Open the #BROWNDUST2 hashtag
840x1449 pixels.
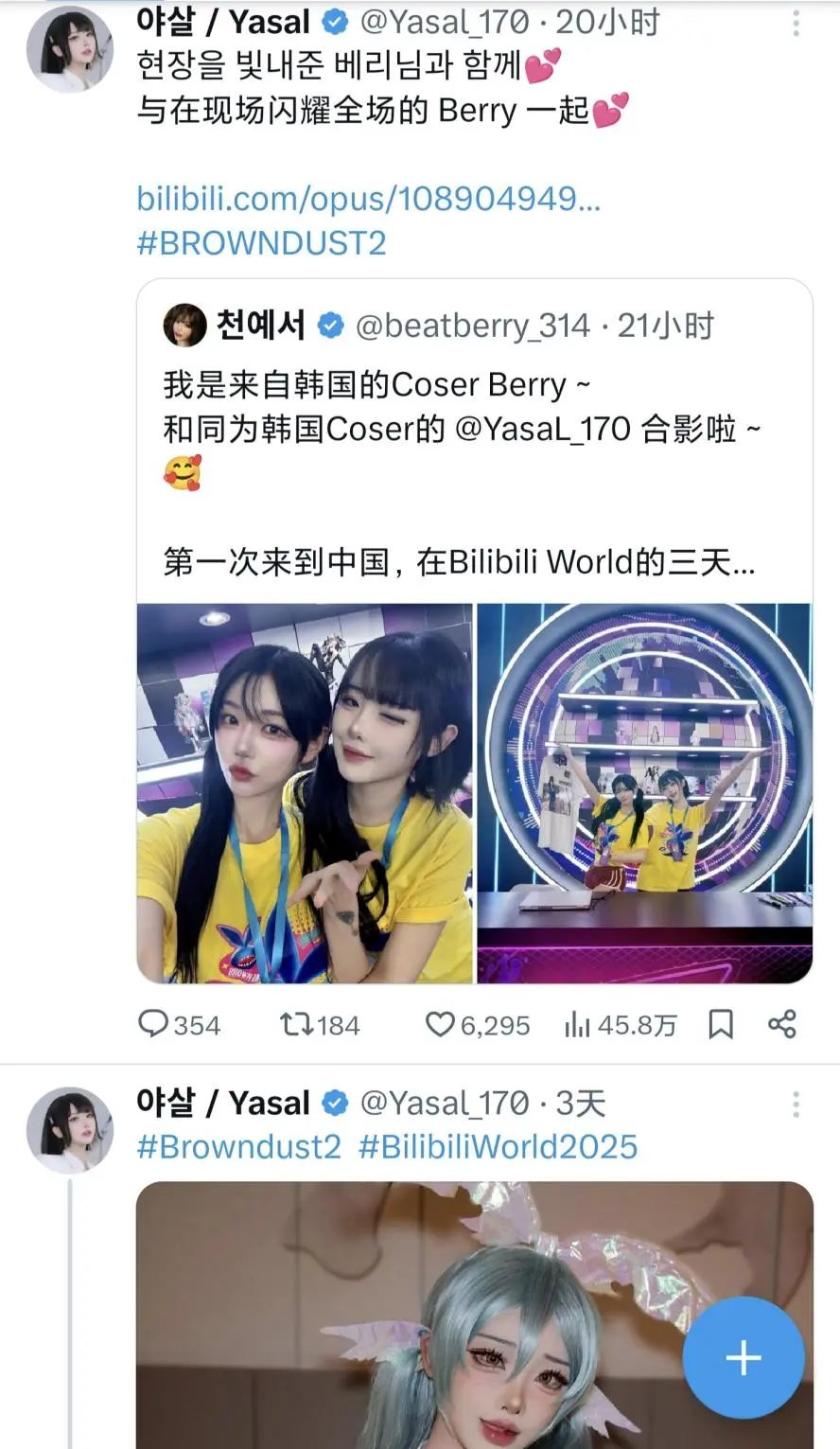click(261, 243)
